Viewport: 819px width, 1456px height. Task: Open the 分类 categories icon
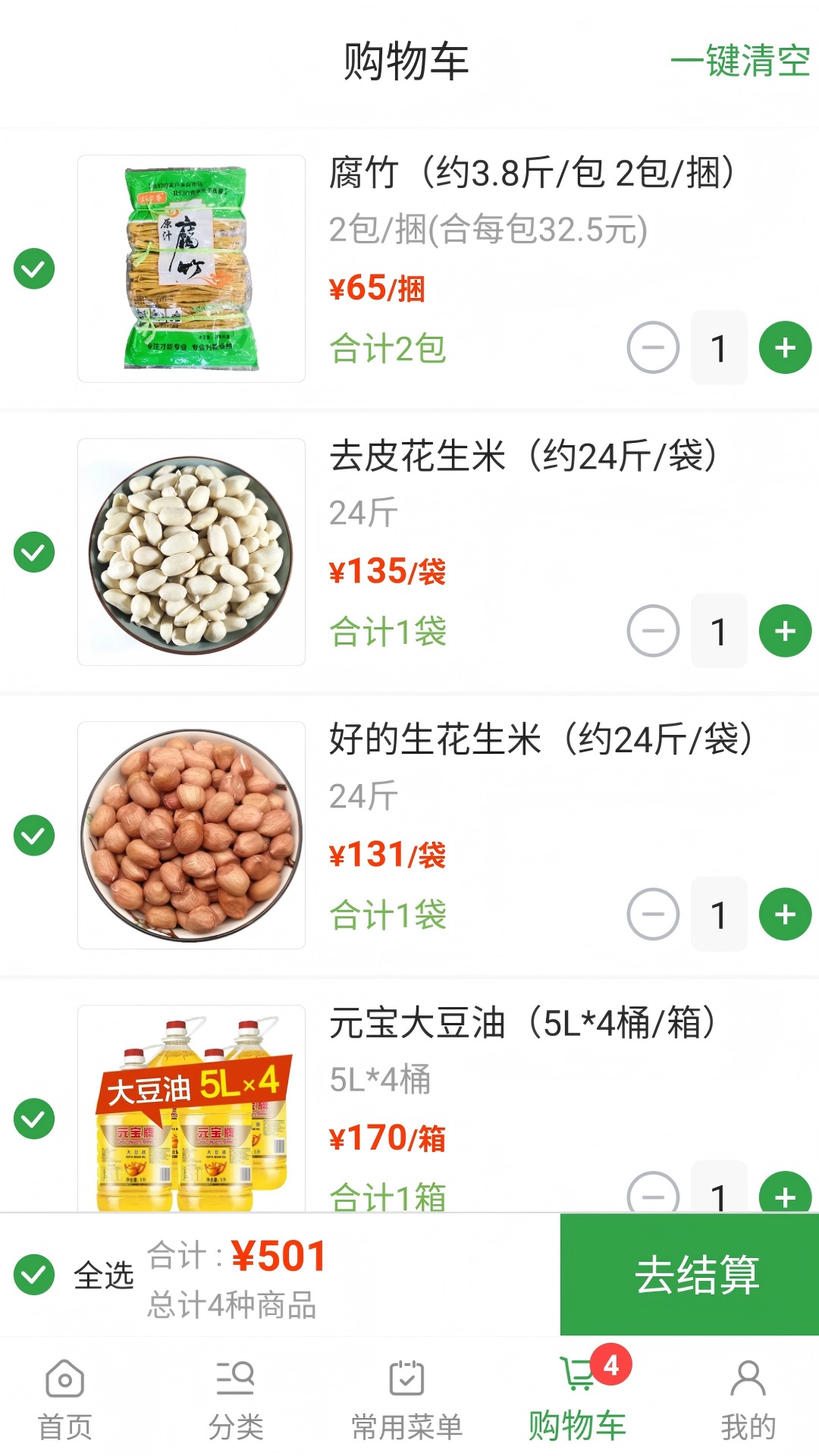237,1378
